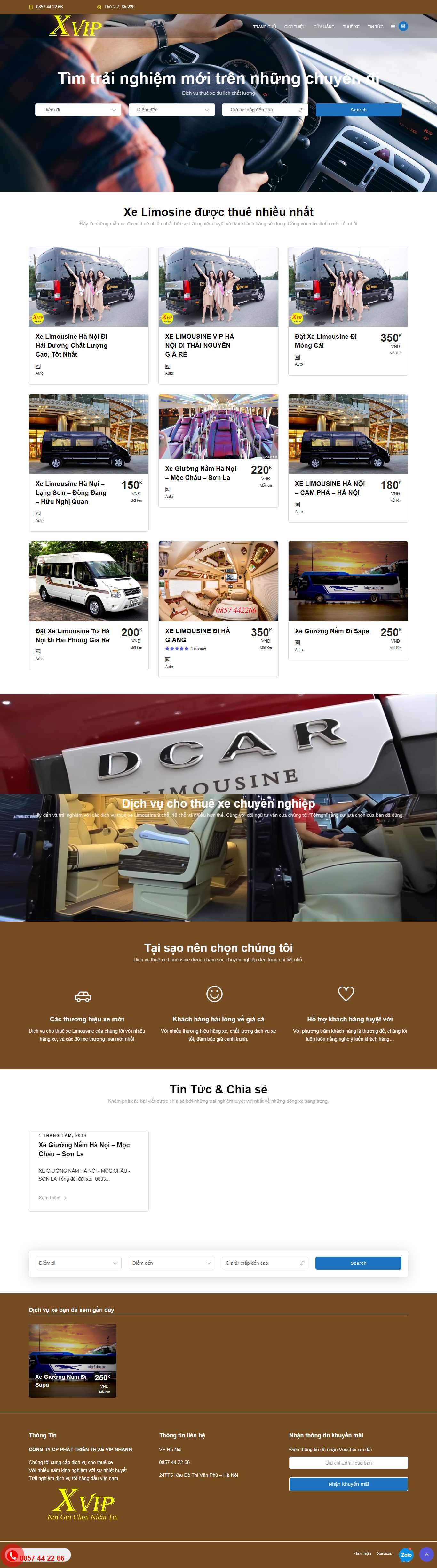Open recently viewed Xe Giường Nằm Đi Sapa
The image size is (437, 1568).
click(x=72, y=1360)
